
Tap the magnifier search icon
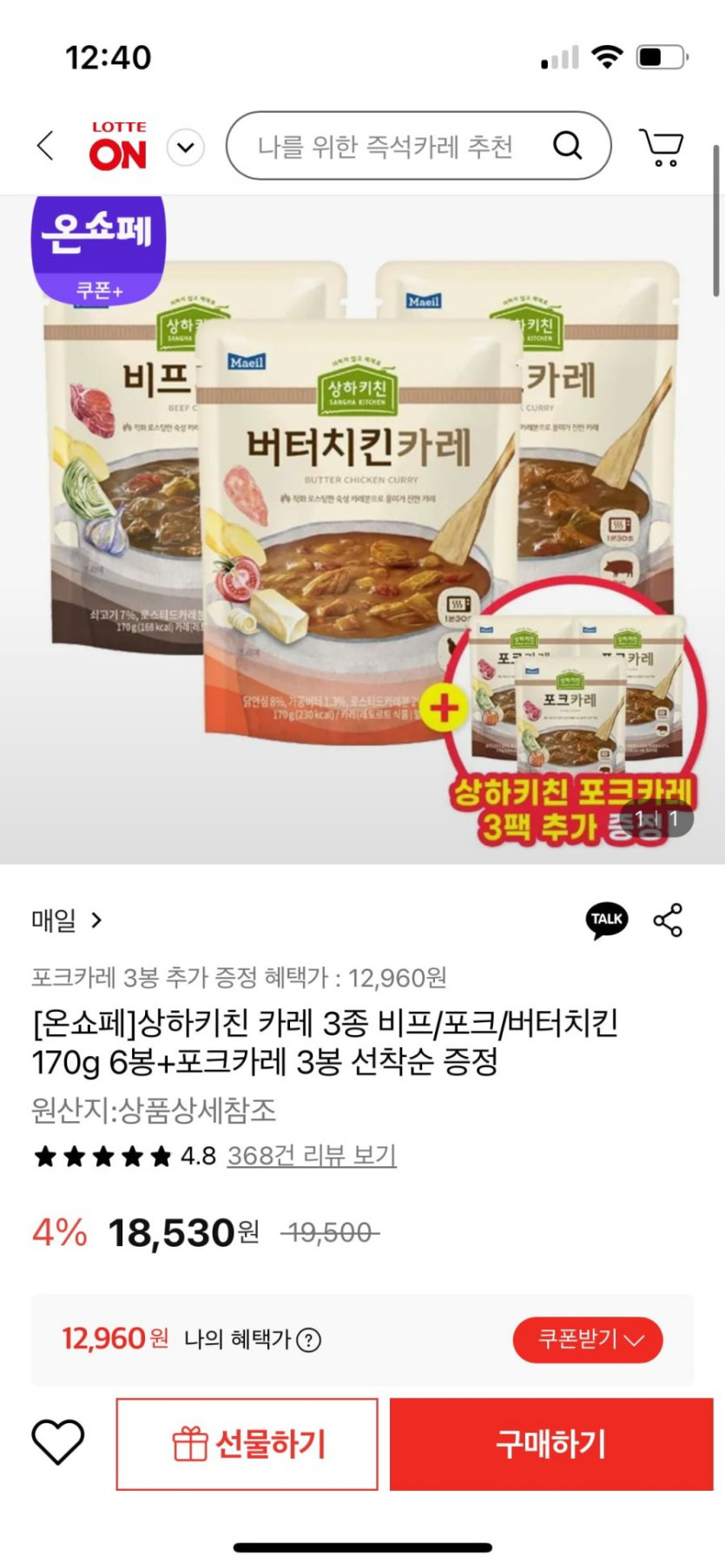pos(567,146)
